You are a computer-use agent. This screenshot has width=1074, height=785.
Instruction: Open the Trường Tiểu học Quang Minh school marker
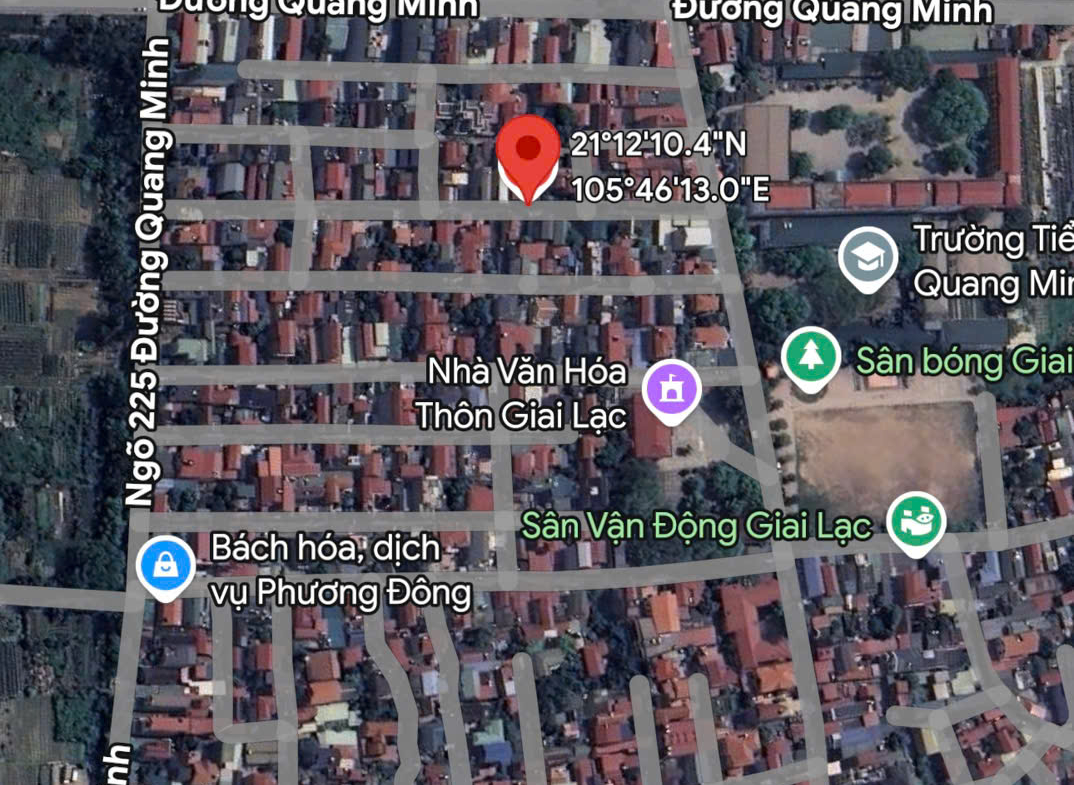[x=868, y=256]
